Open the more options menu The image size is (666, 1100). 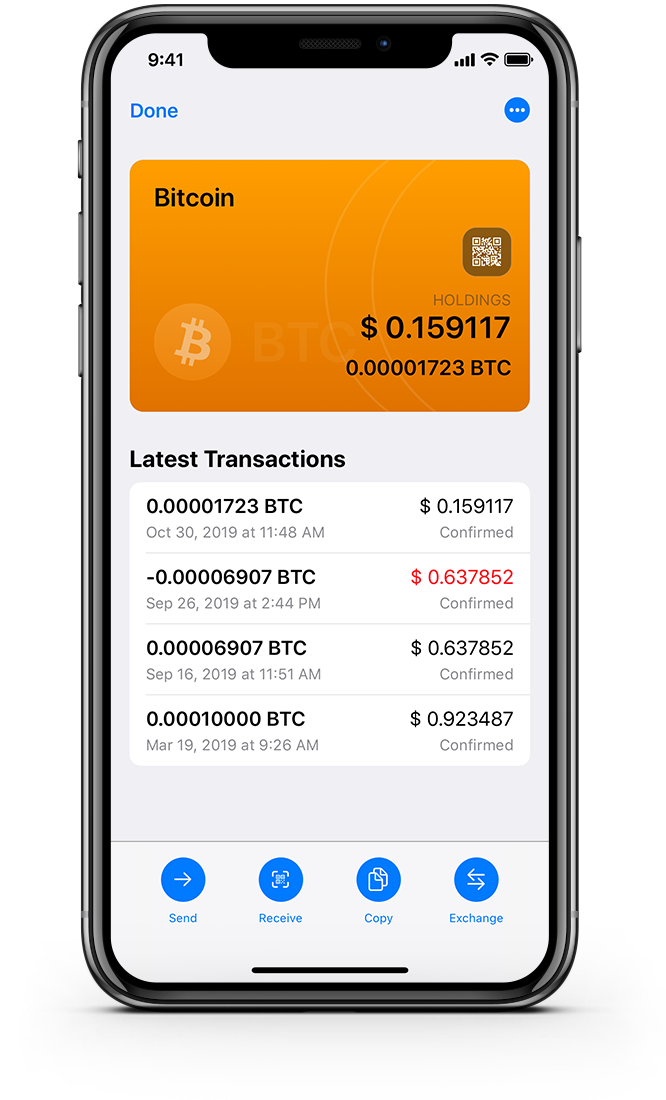pos(517,111)
